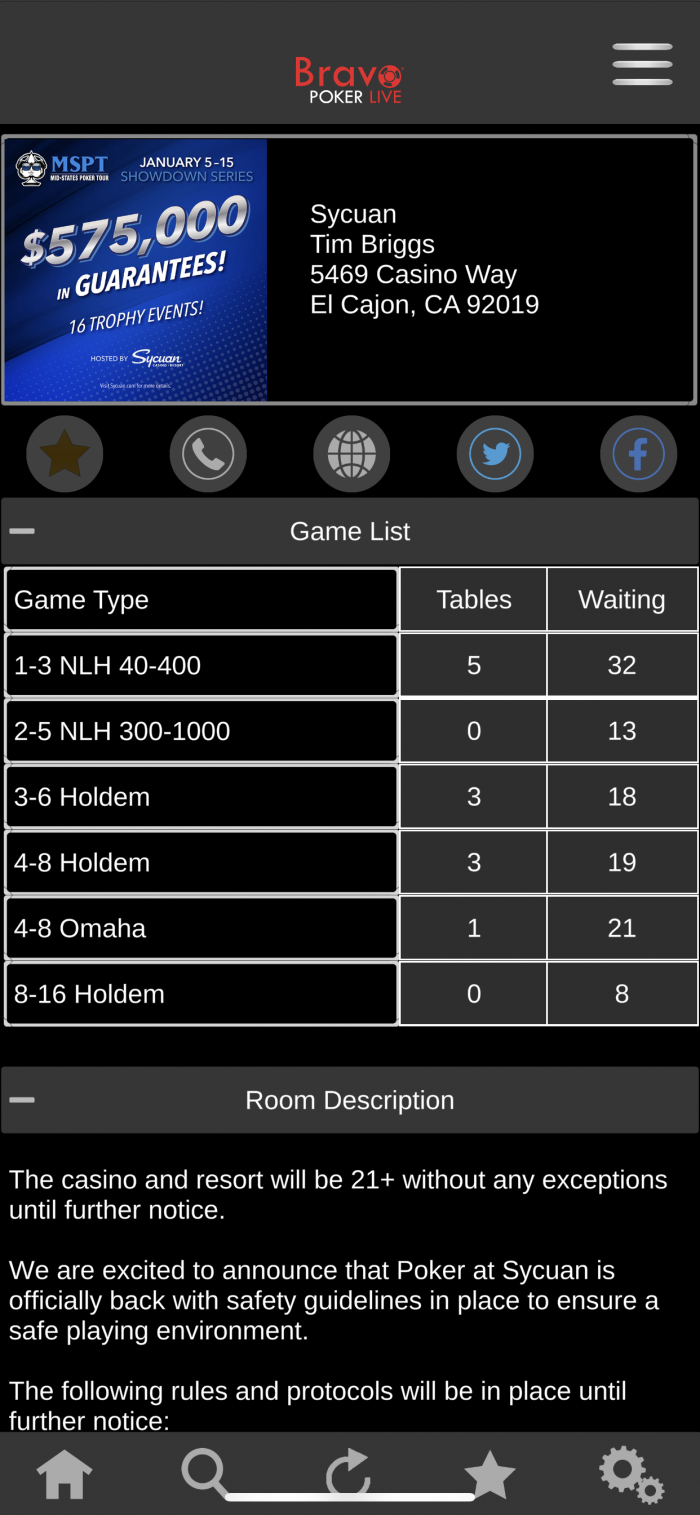
Task: Open the MSPT Showdown Series banner
Action: [x=136, y=270]
